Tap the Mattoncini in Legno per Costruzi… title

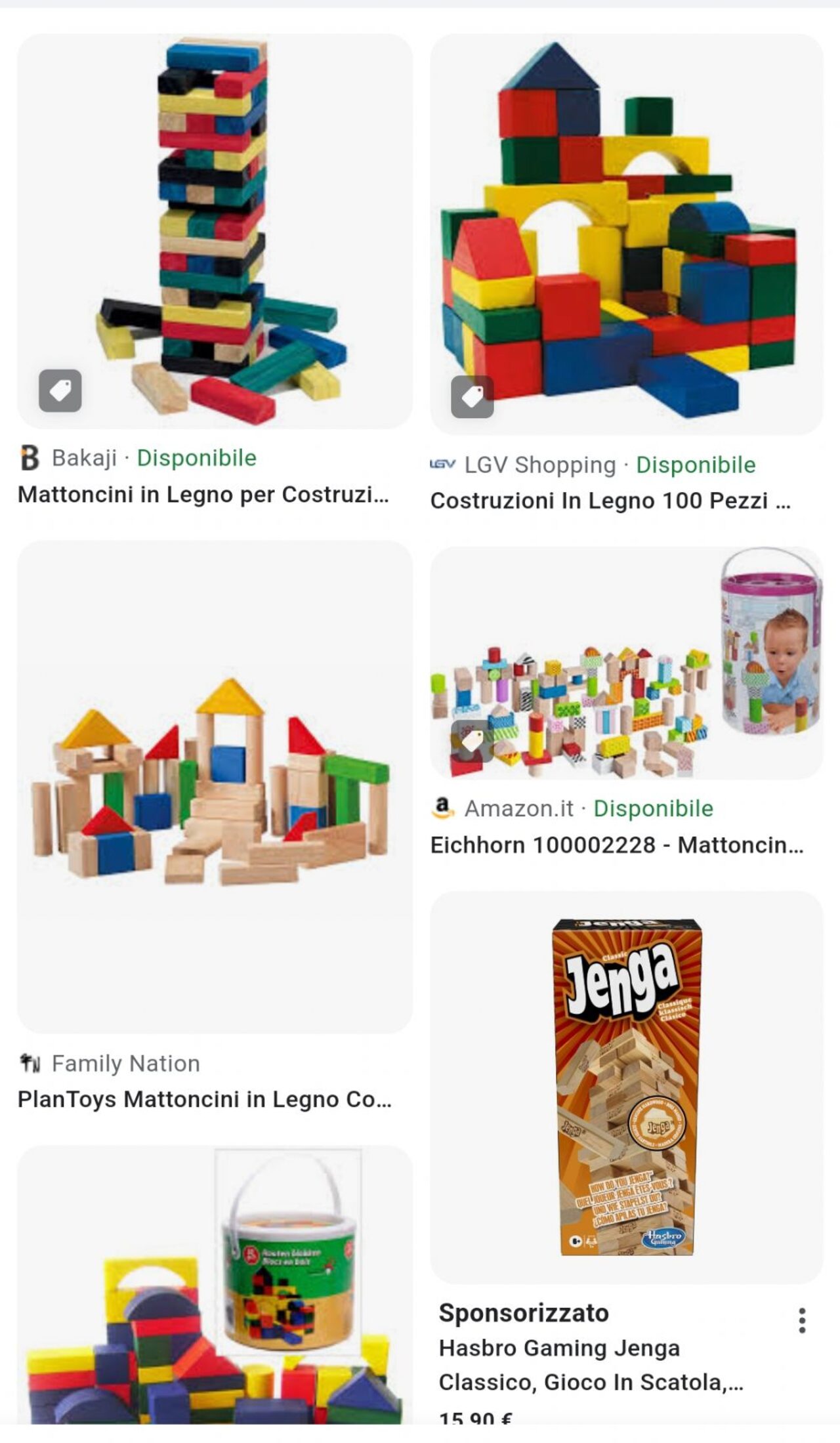coord(203,494)
